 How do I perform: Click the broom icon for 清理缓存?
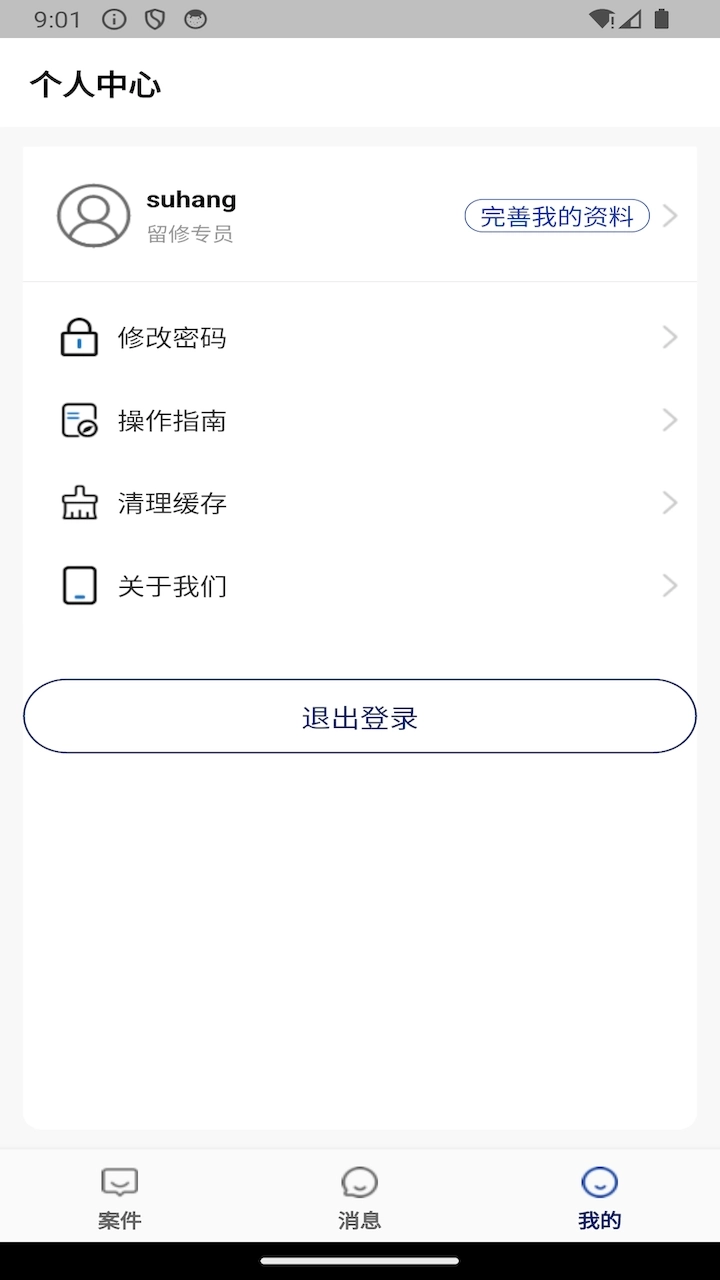point(79,503)
